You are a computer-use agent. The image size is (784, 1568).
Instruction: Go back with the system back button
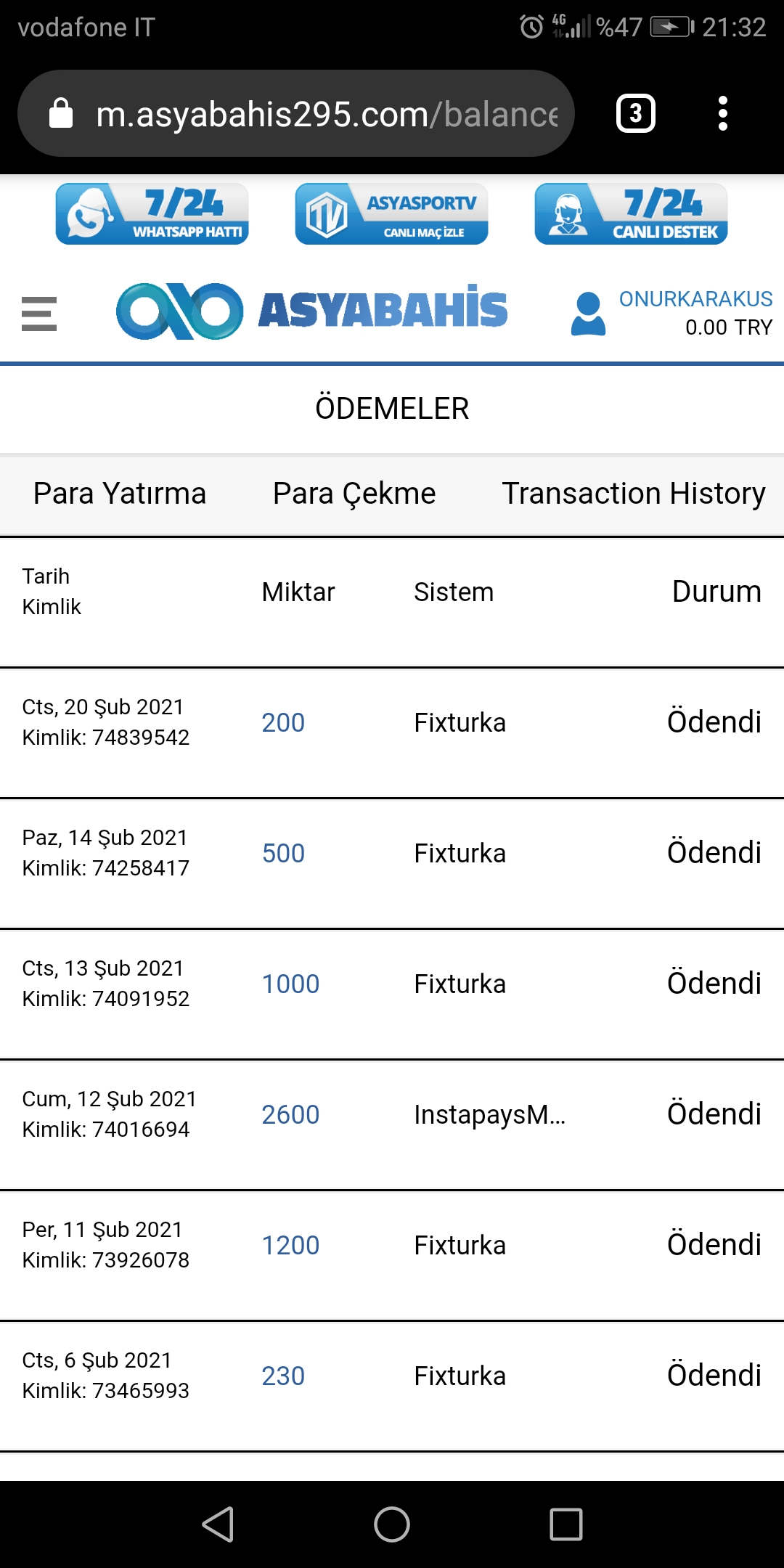[218, 1524]
